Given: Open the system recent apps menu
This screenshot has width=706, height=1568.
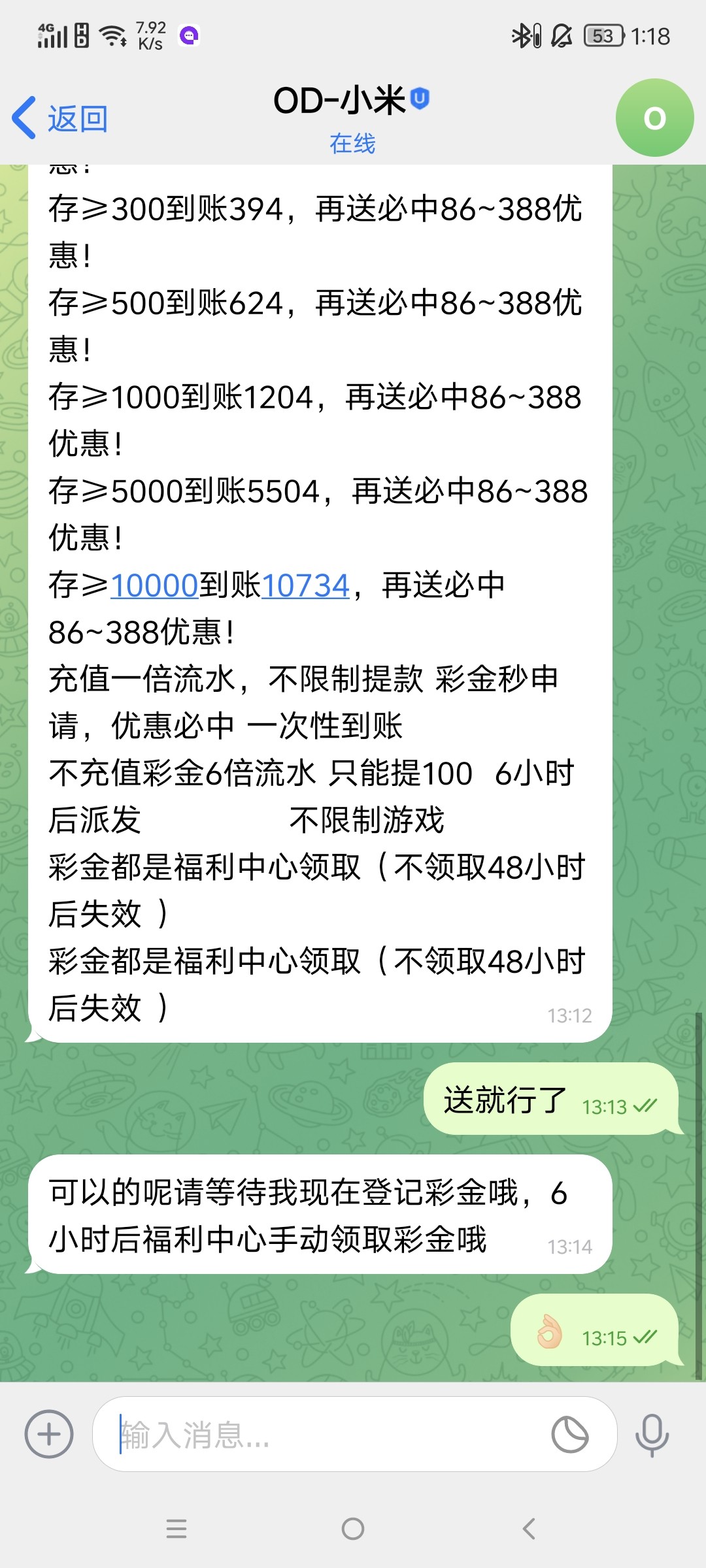Looking at the screenshot, I should pos(176,1529).
